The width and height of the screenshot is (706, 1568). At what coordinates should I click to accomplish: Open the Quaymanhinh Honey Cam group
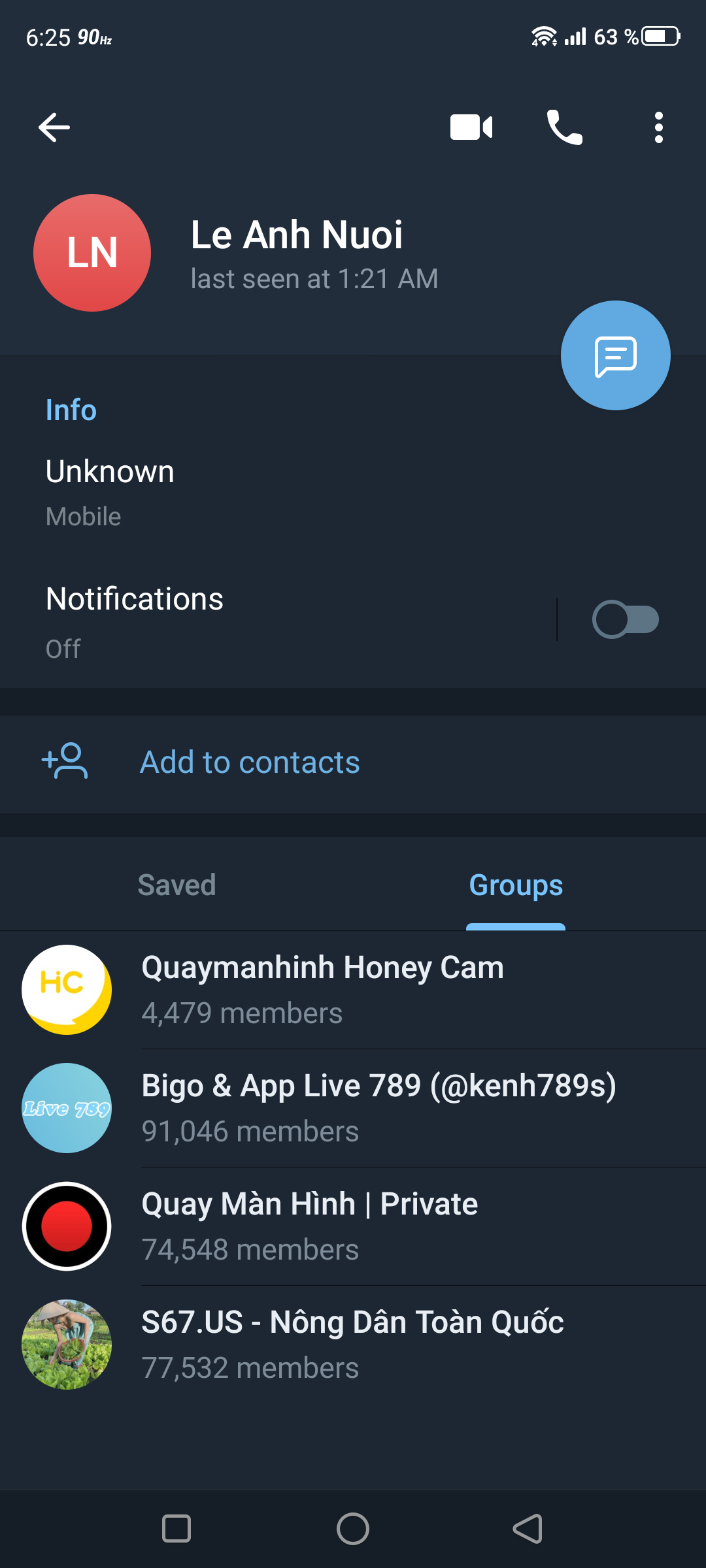click(x=353, y=990)
